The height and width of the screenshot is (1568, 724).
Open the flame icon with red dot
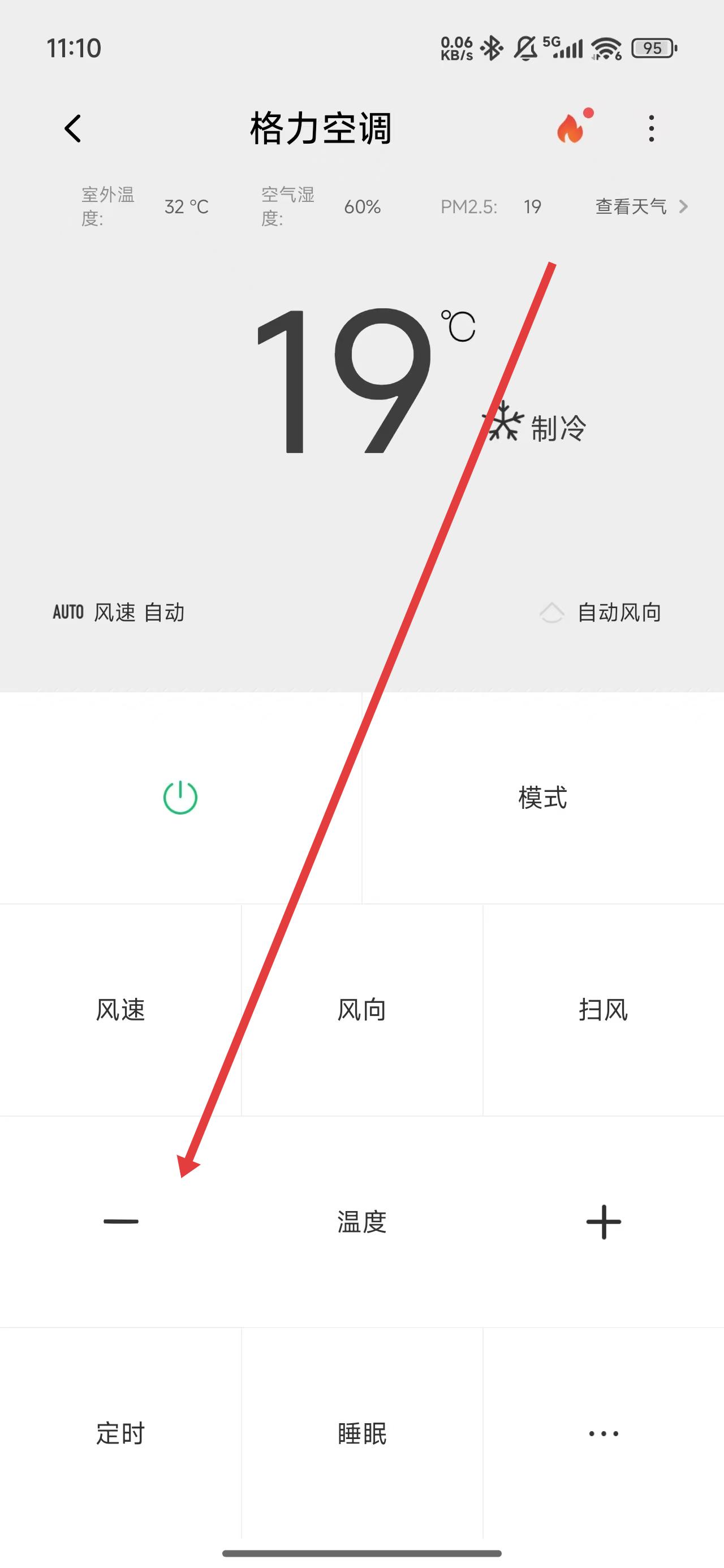click(x=572, y=128)
